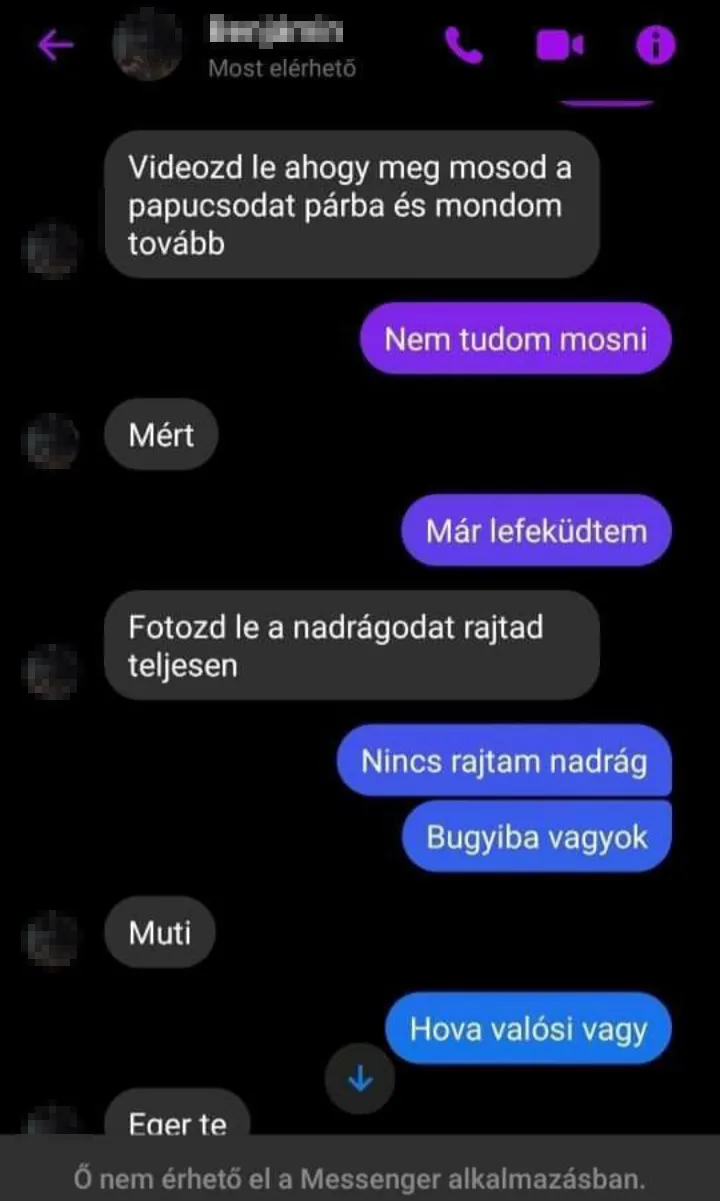Open the contact's profile from header name

point(280,33)
